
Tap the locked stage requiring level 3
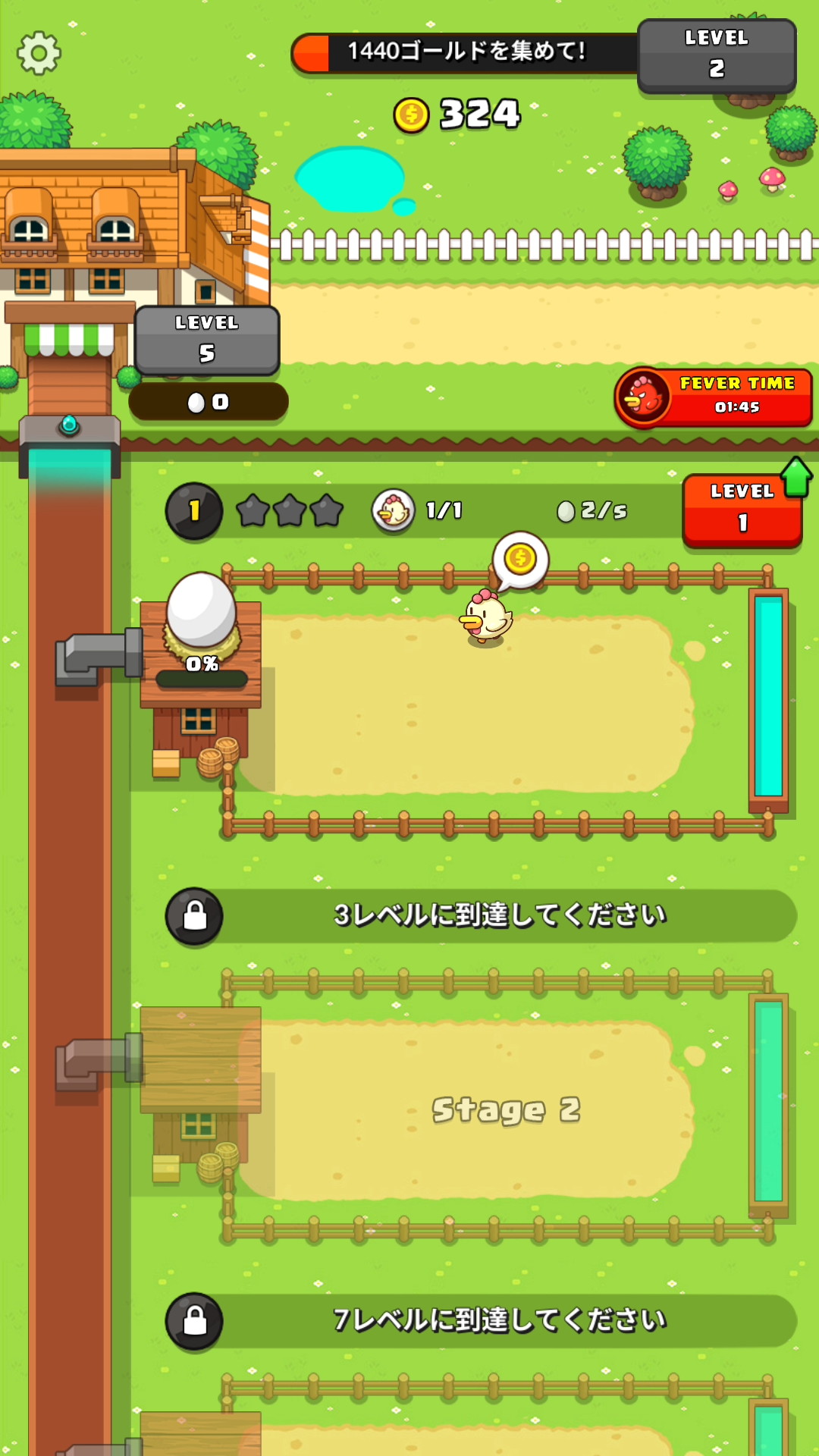(482, 916)
